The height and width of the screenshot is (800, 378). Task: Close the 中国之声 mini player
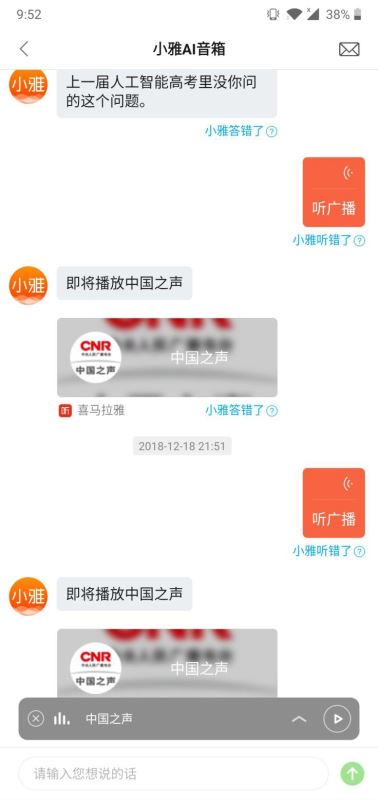point(36,718)
